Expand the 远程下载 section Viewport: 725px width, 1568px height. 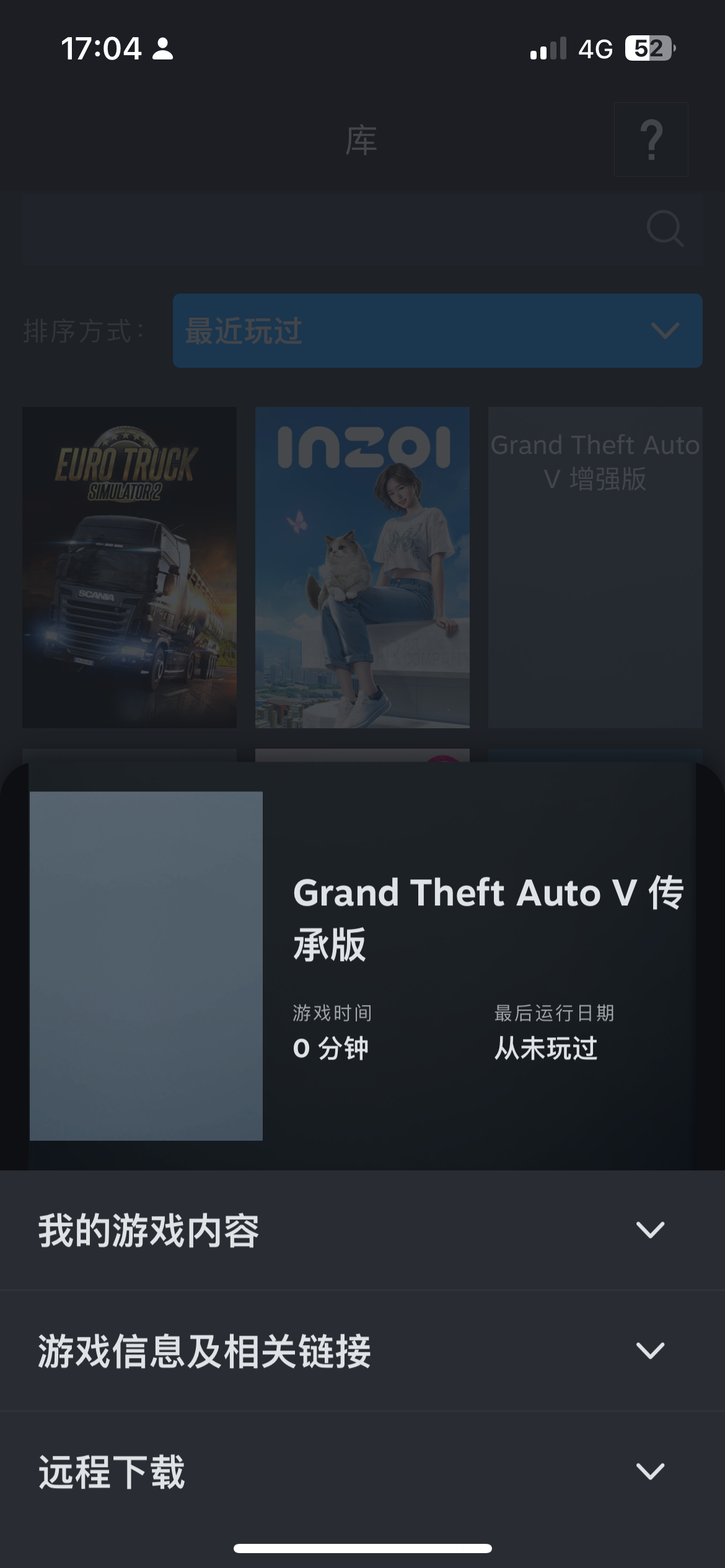click(x=362, y=1471)
